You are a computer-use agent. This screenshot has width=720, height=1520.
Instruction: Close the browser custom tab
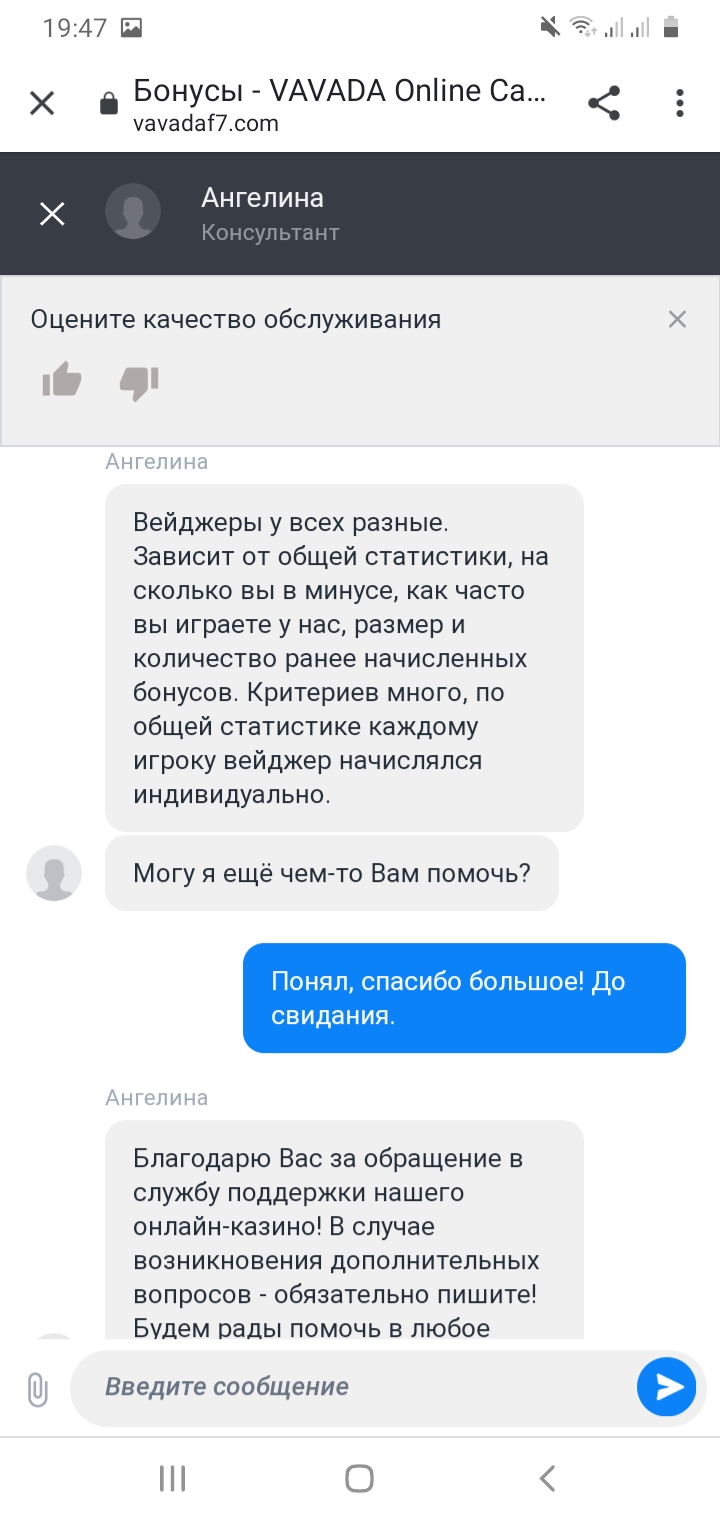[x=42, y=103]
